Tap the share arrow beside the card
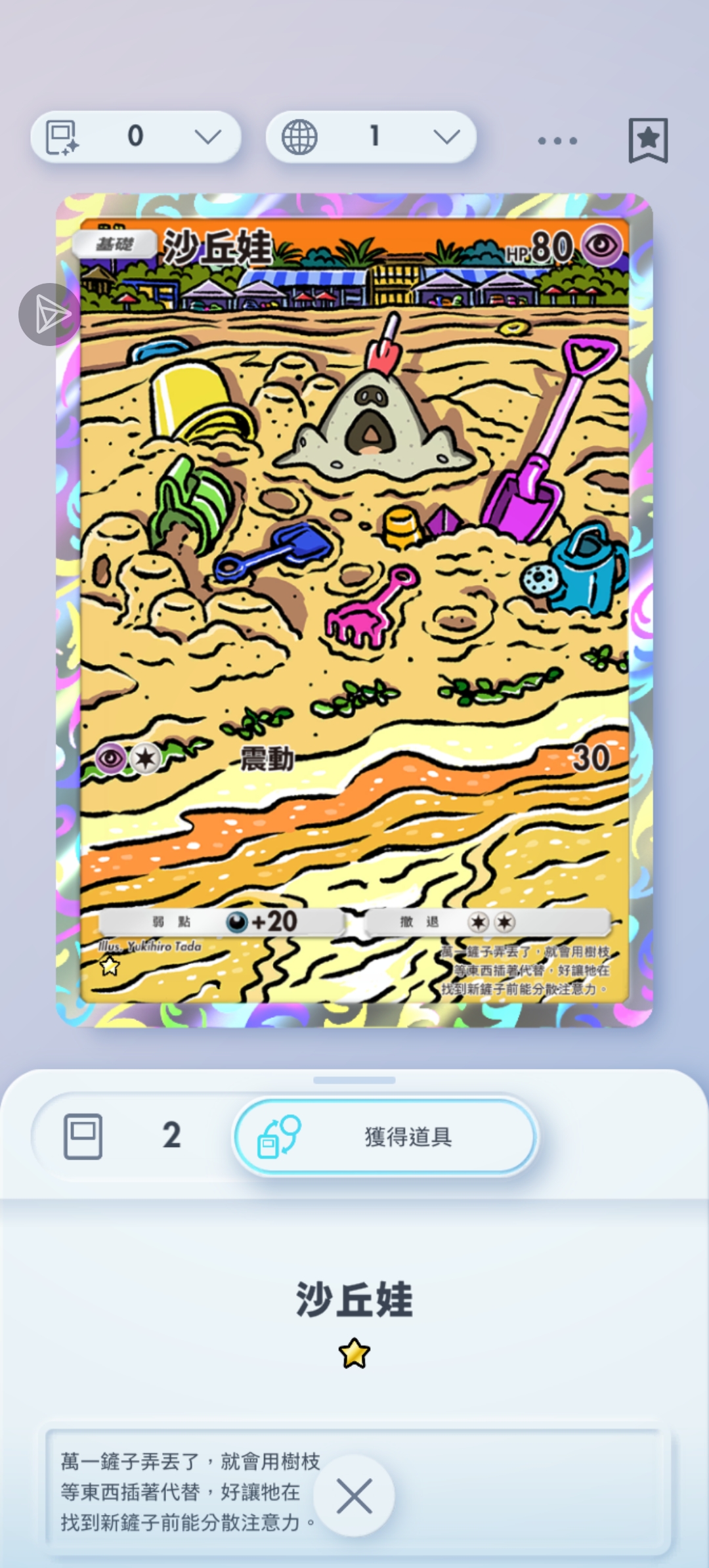 click(x=50, y=315)
